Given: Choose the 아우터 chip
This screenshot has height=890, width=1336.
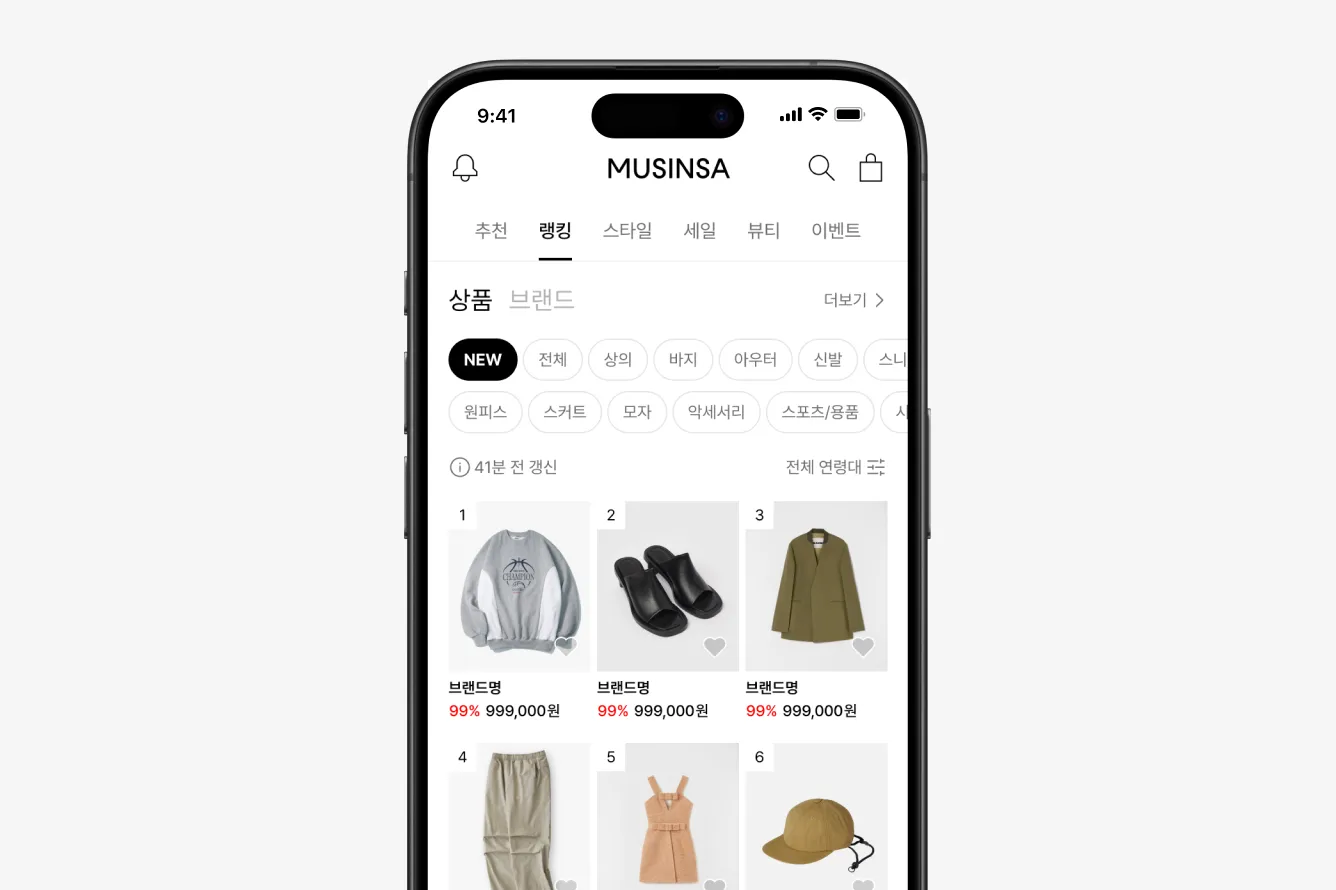Looking at the screenshot, I should [x=755, y=360].
